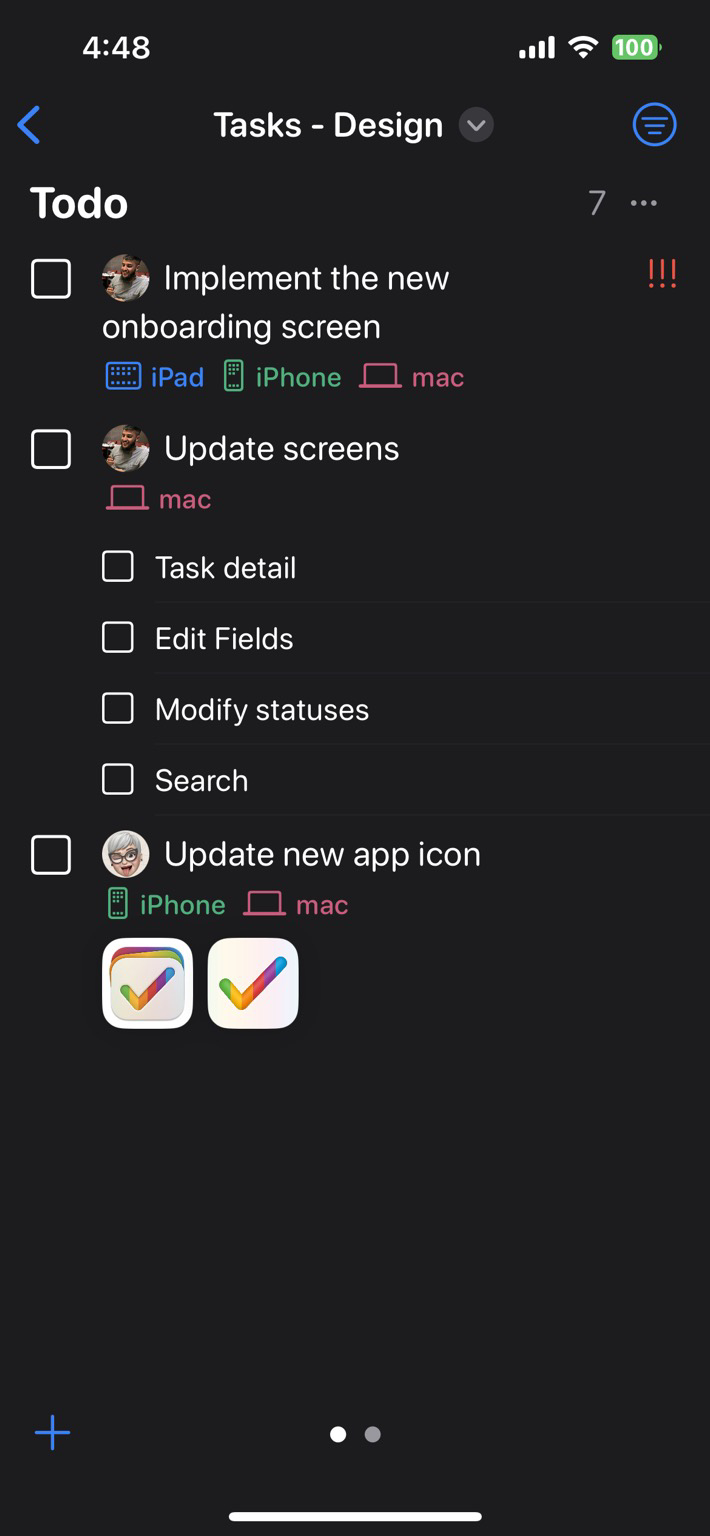Screen dimensions: 710x1536
Task: Check off Implement the new onboarding screen
Action: click(51, 279)
